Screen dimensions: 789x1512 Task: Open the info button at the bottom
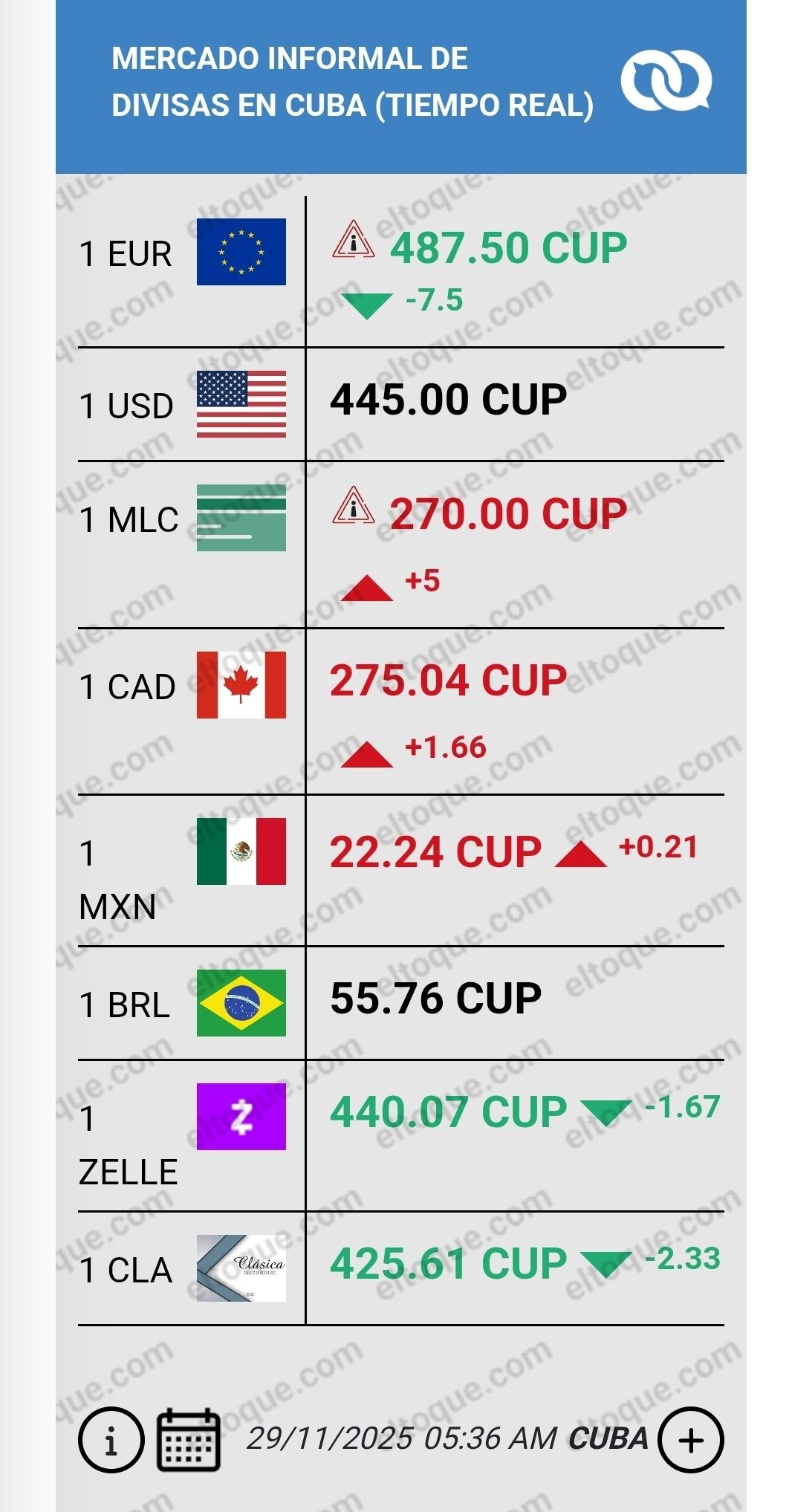111,1440
